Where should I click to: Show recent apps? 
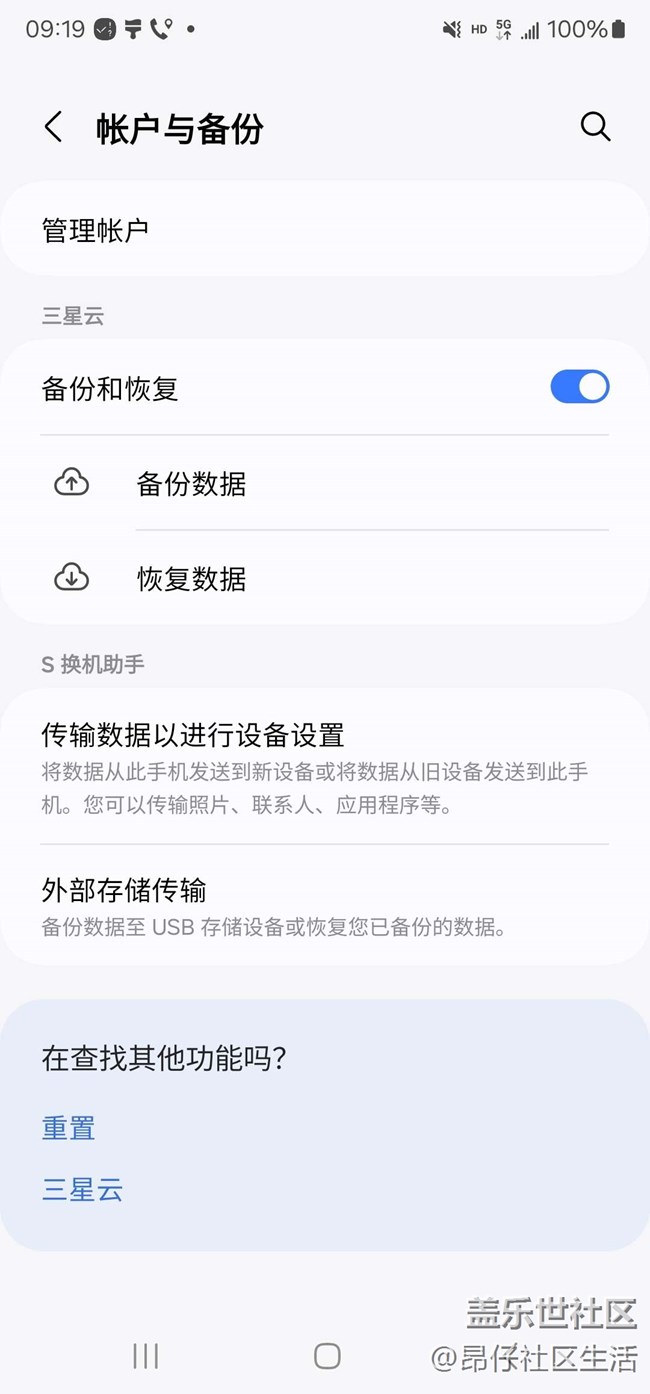(146, 1355)
